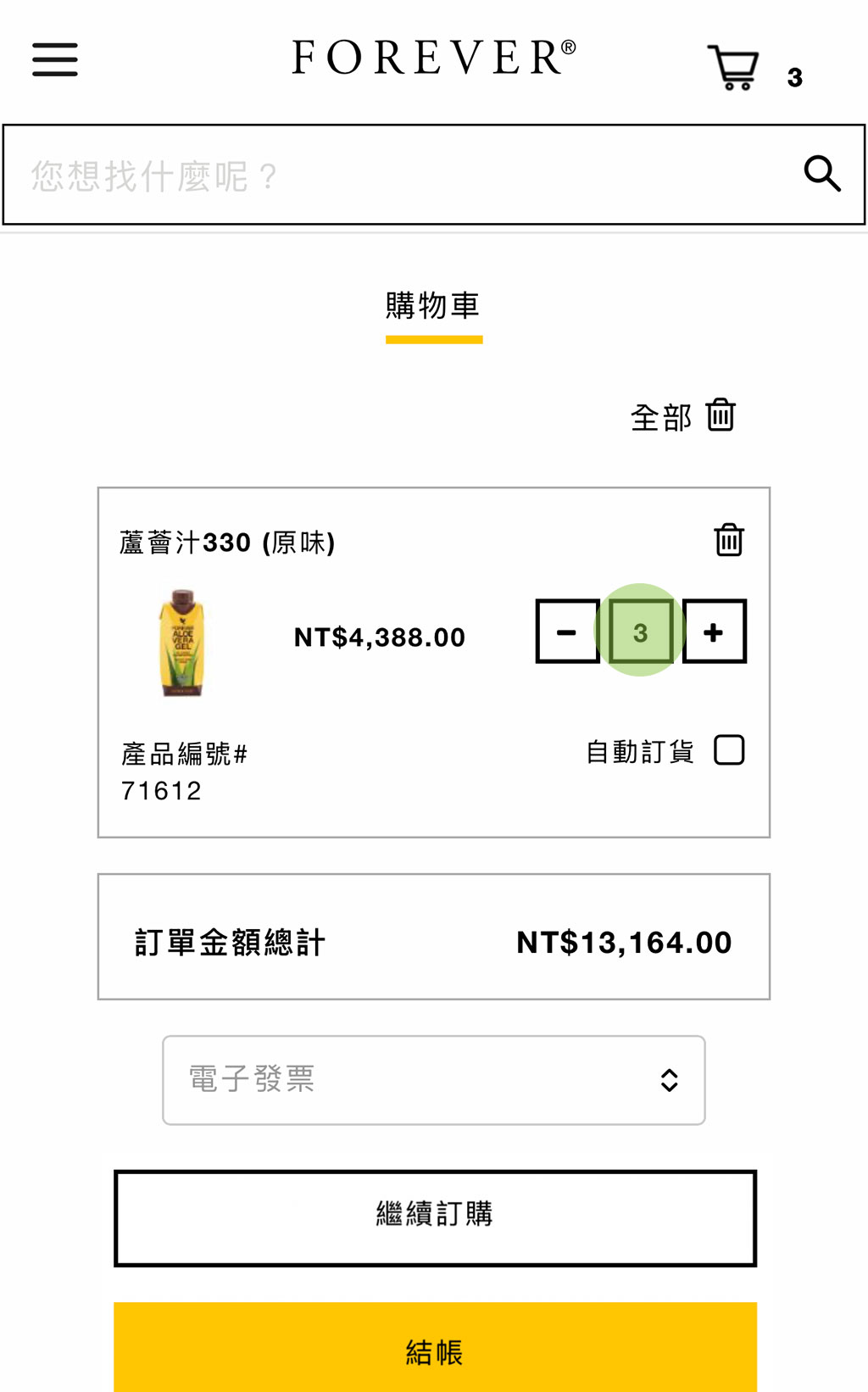
Task: Tap the magnifier search icon
Action: [821, 175]
